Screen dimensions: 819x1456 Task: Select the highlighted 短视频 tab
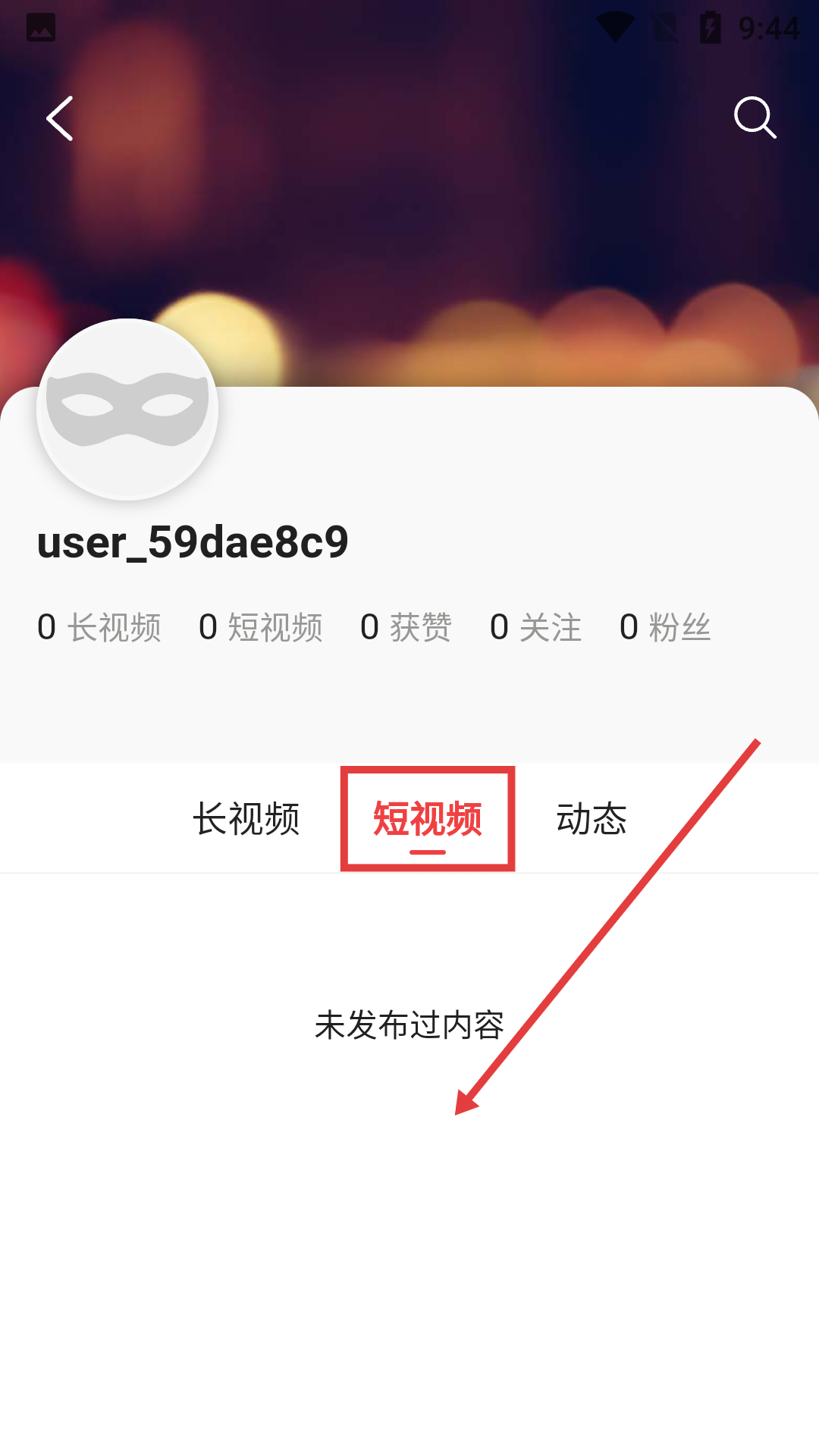point(427,819)
